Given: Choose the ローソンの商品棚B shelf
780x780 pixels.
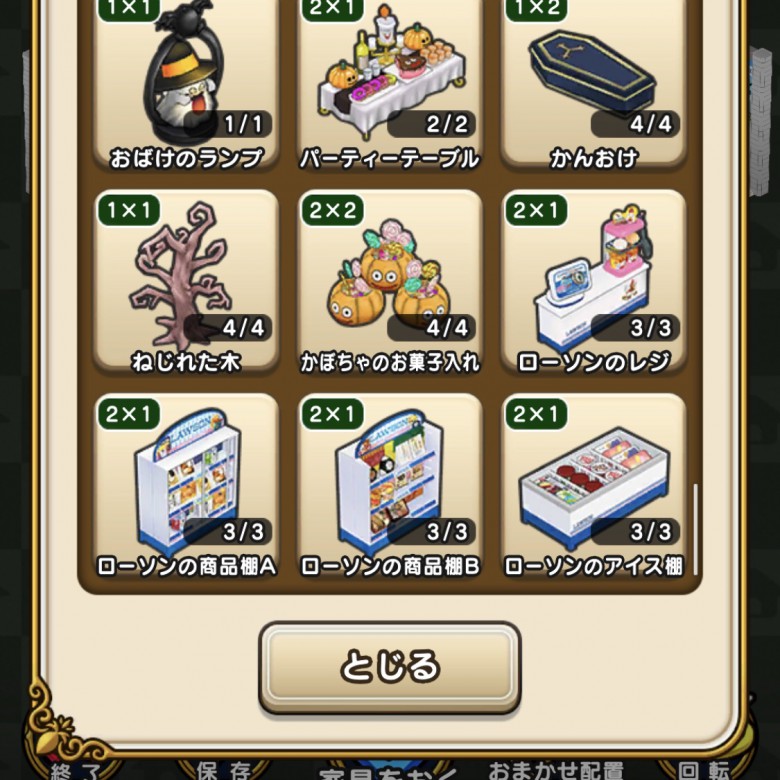Looking at the screenshot, I should click(390, 486).
